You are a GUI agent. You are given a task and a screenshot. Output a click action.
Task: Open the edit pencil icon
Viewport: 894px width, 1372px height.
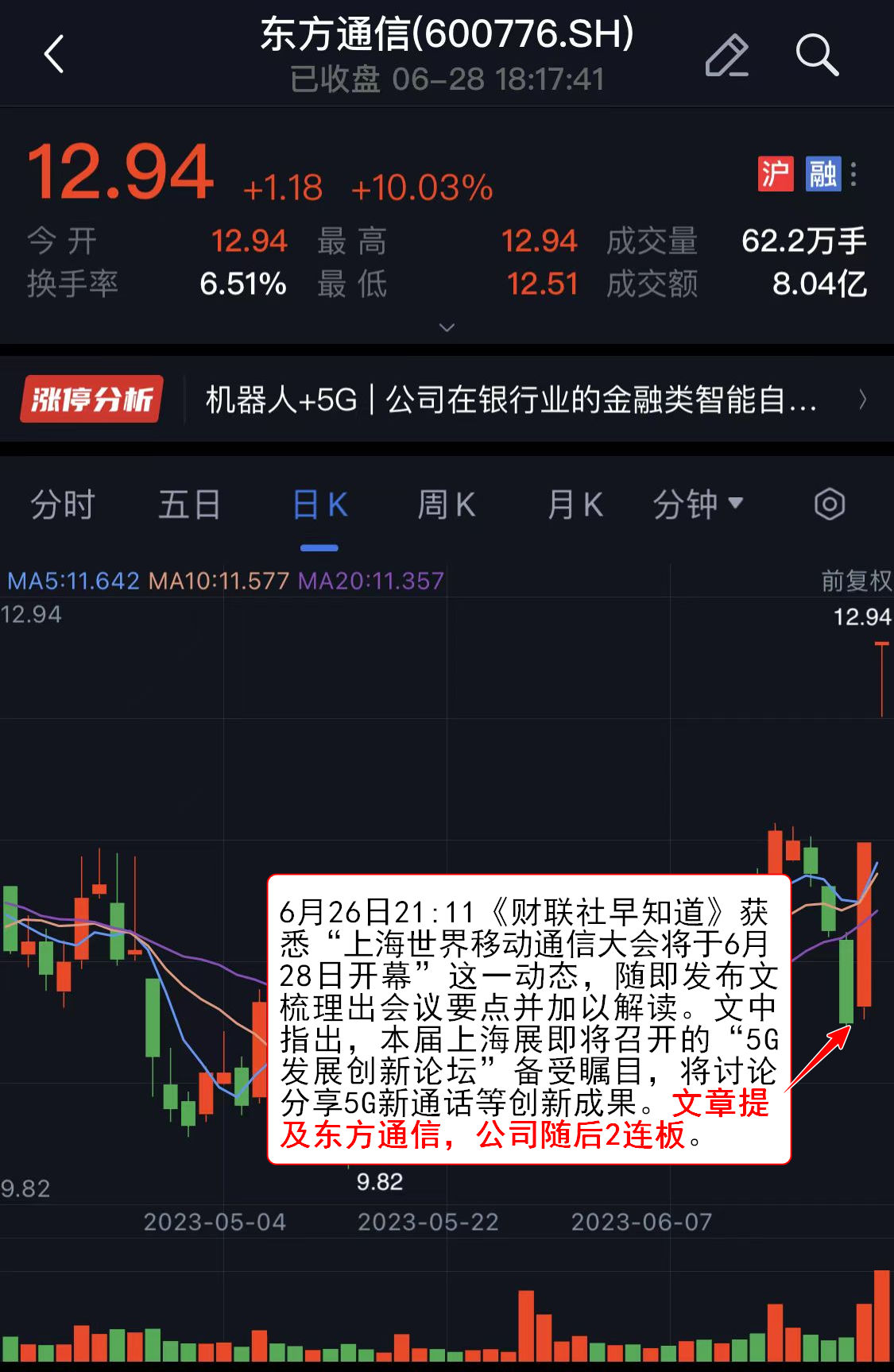click(726, 56)
